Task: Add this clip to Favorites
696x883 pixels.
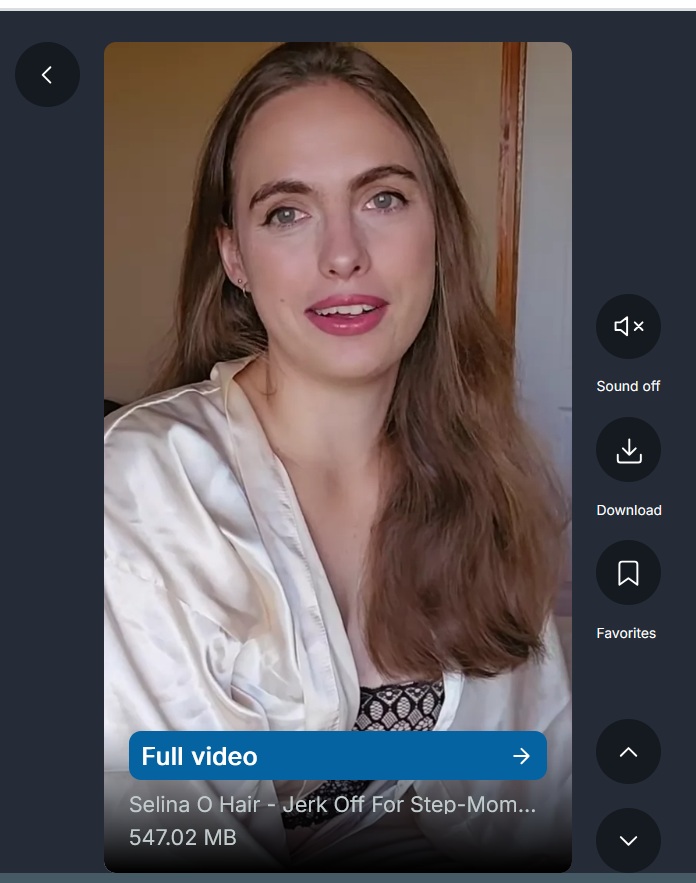Action: 628,573
